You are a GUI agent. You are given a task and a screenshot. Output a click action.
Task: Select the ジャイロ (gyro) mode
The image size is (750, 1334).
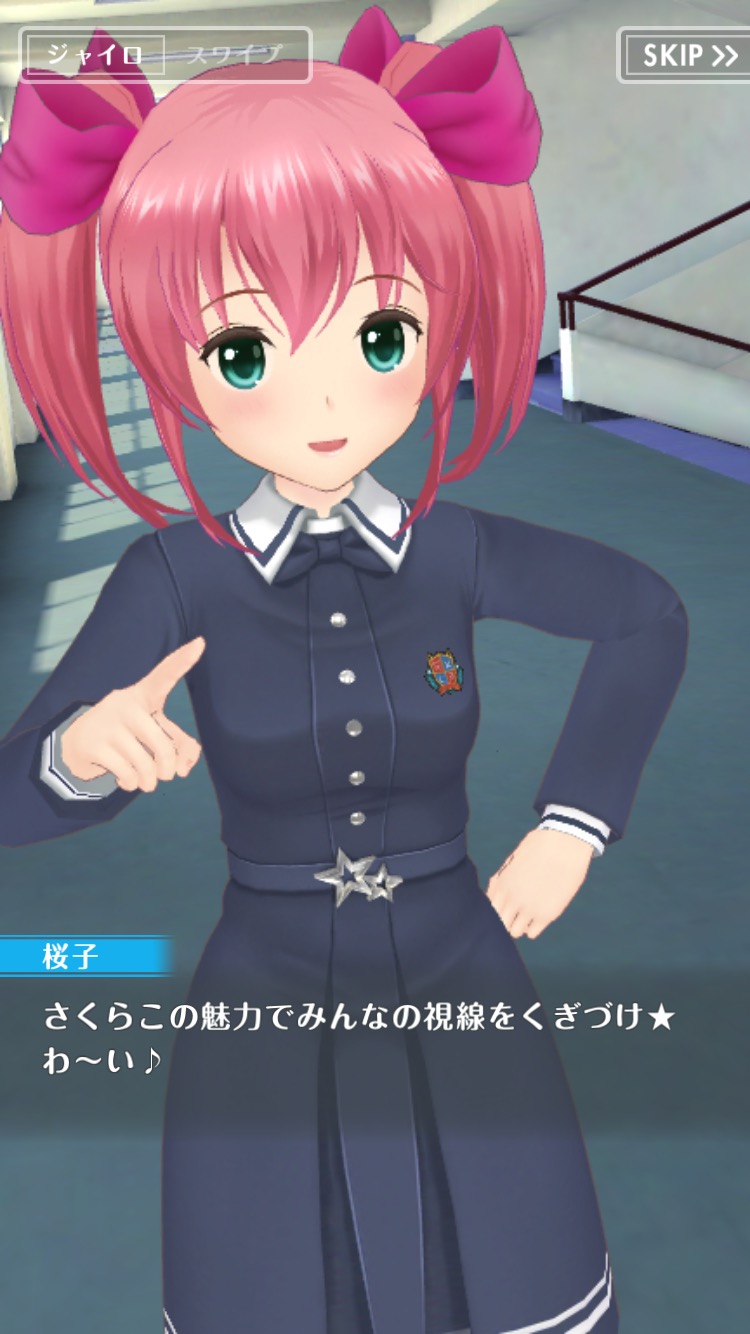tap(95, 55)
